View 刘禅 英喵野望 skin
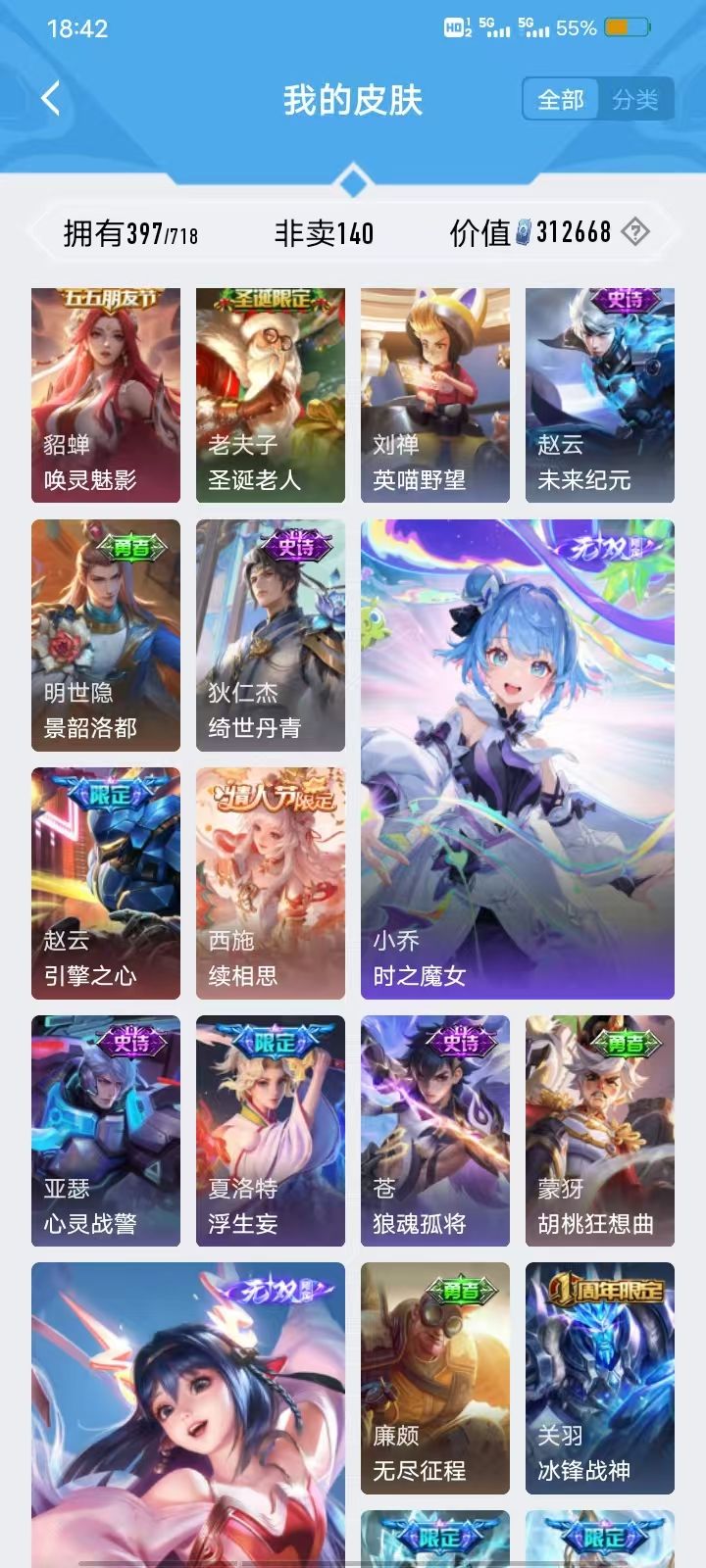706x1568 pixels. point(435,396)
